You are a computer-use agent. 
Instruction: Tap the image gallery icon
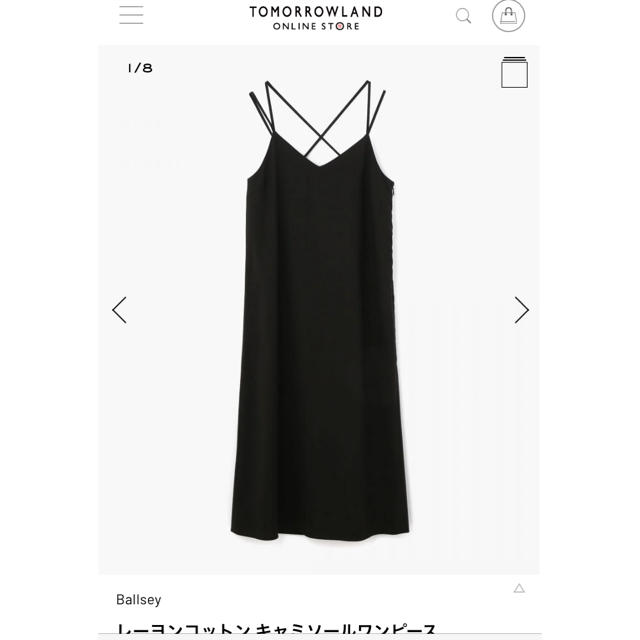click(514, 73)
